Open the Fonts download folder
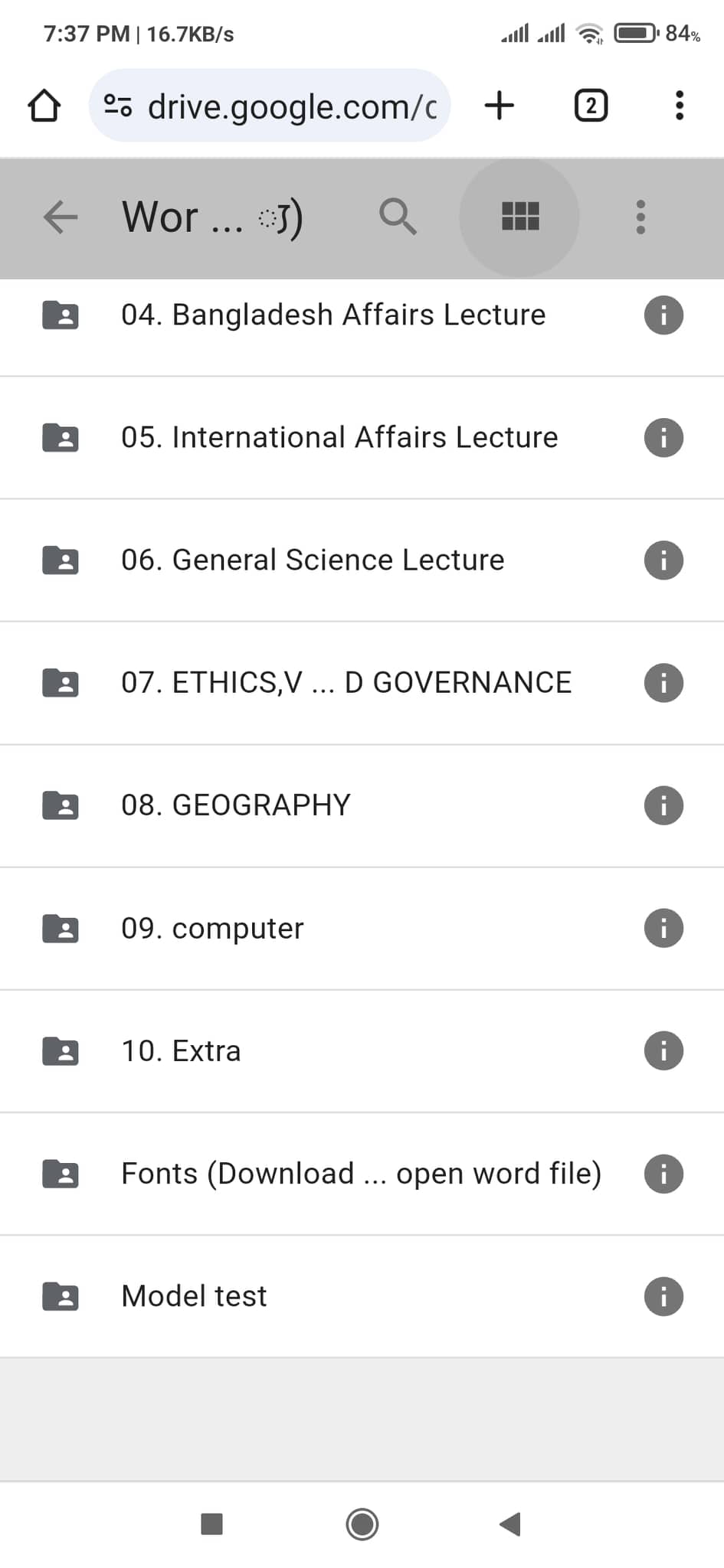Viewport: 724px width, 1568px height. 362,1174
